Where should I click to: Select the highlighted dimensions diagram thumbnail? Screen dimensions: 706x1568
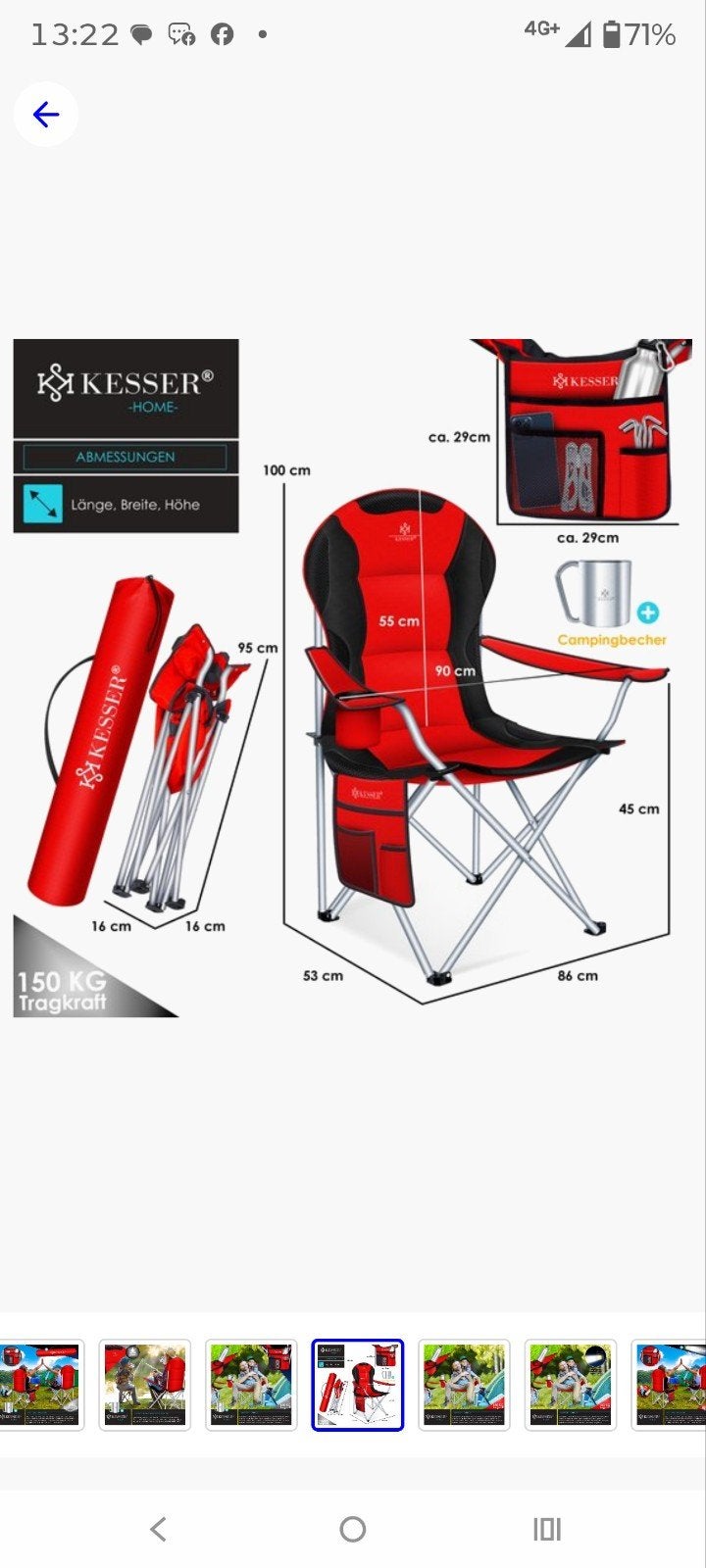[358, 1385]
